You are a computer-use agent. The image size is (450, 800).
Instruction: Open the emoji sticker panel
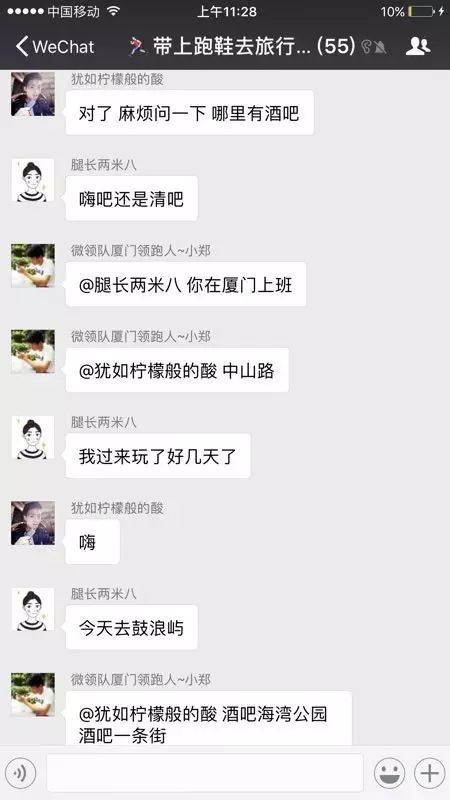(x=389, y=773)
